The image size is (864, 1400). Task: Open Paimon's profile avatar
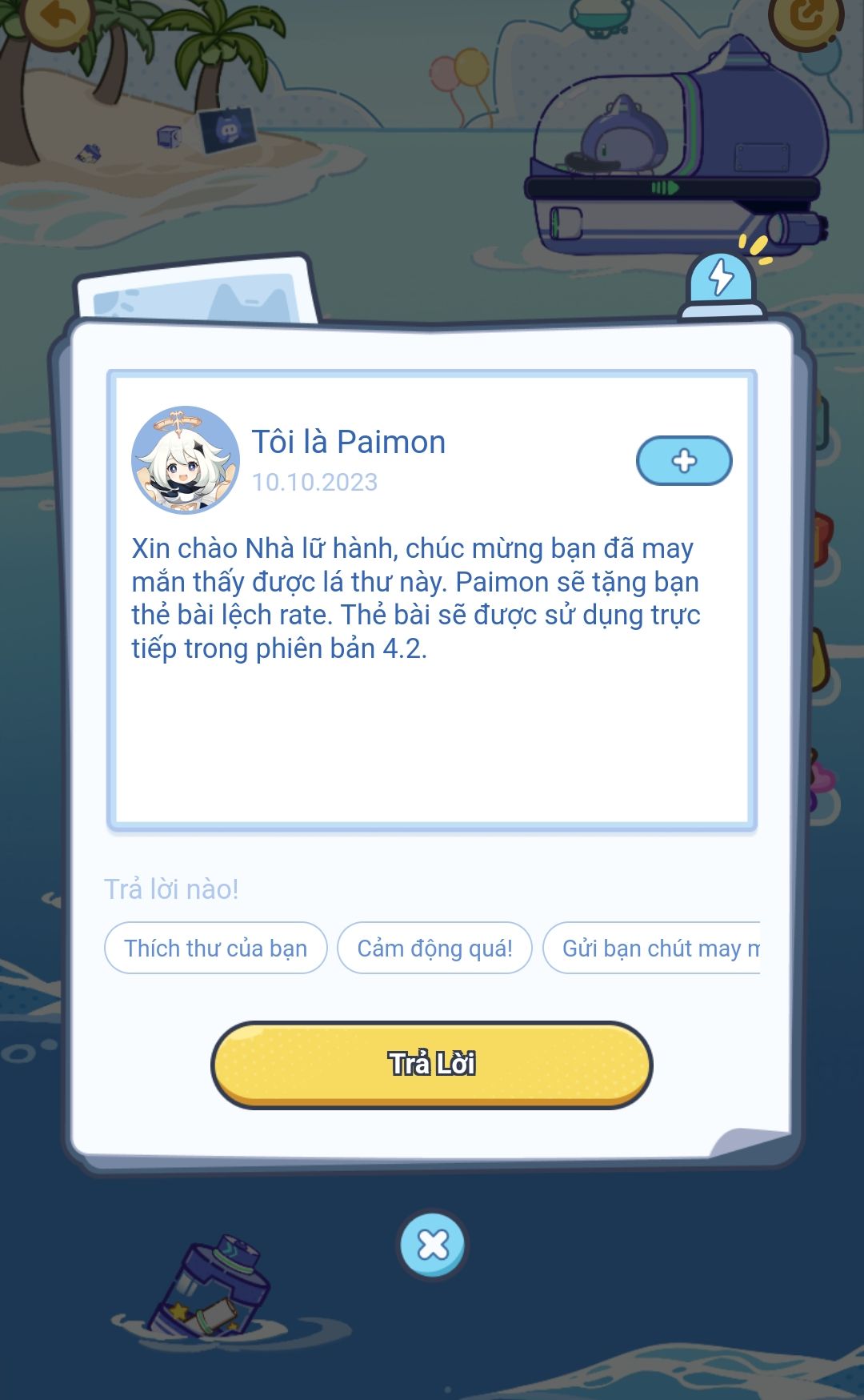click(186, 460)
